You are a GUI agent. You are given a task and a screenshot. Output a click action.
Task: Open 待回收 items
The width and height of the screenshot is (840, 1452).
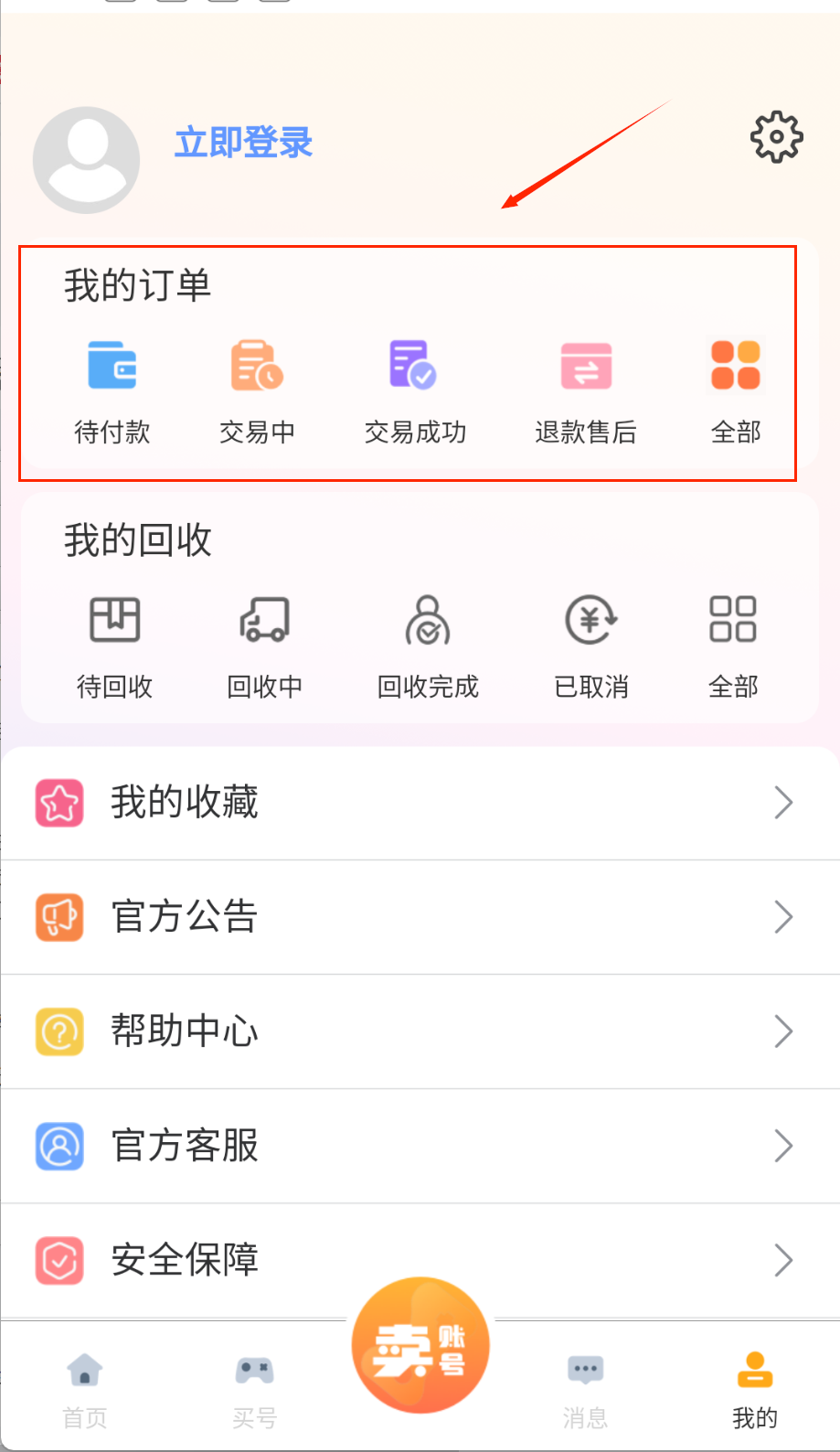tap(114, 646)
